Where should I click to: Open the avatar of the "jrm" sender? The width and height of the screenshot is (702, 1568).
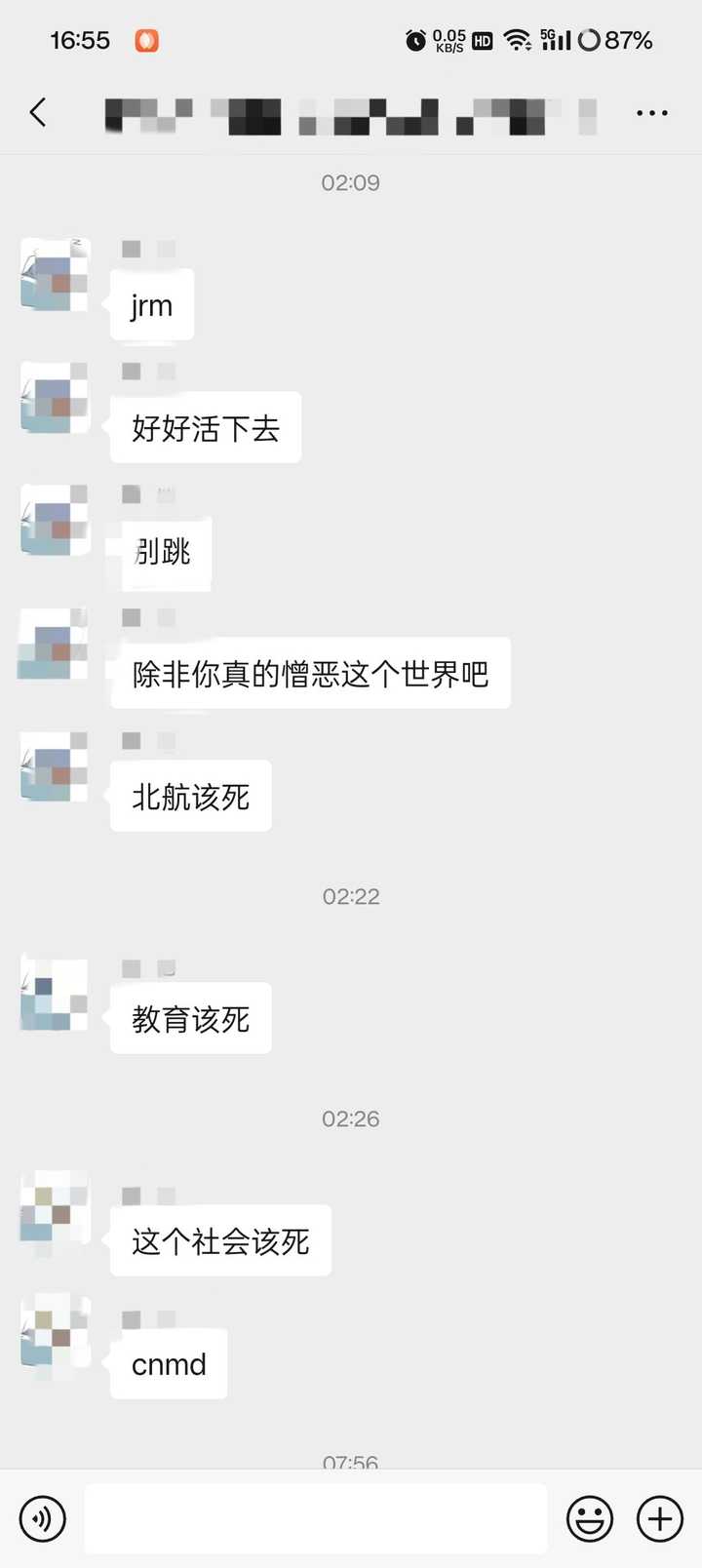[55, 276]
